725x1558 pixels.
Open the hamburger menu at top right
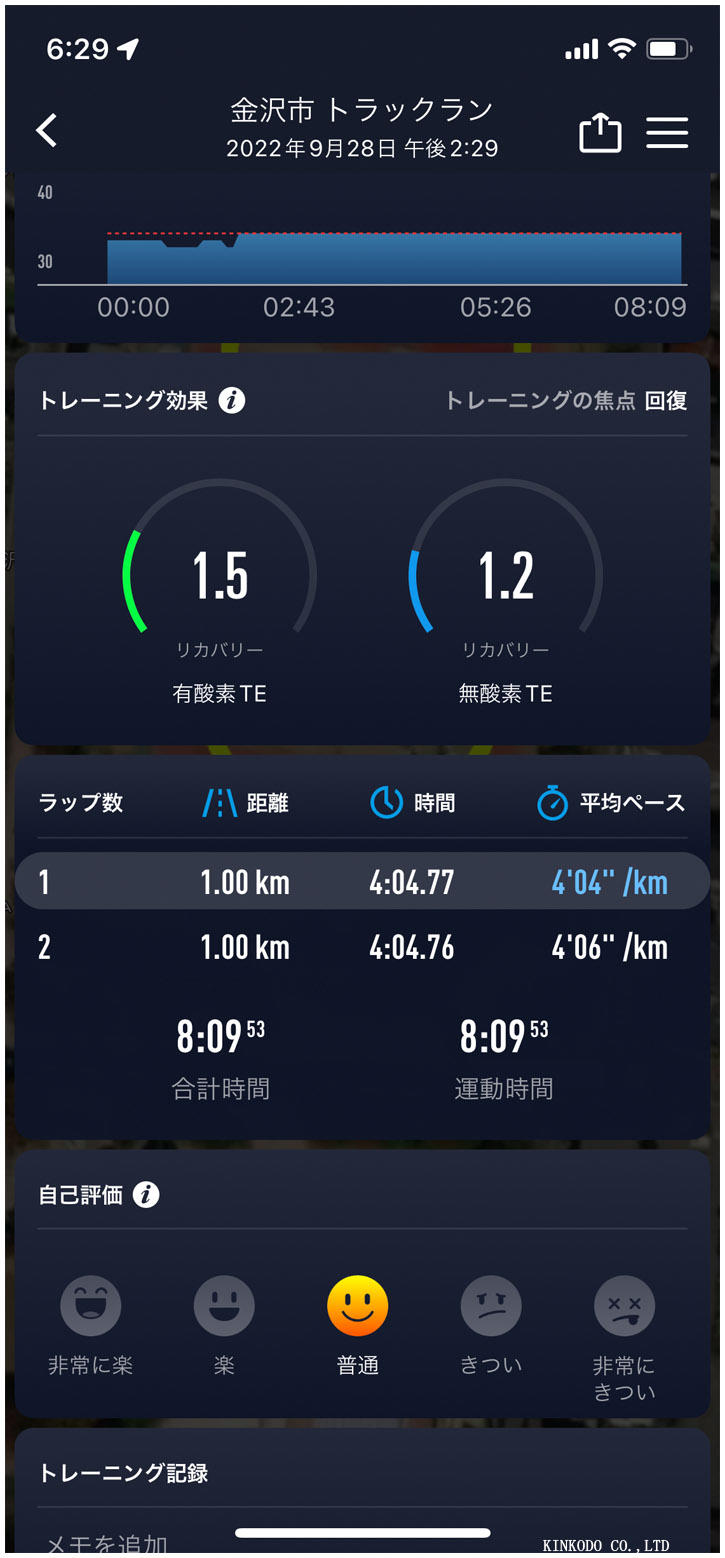pos(666,132)
